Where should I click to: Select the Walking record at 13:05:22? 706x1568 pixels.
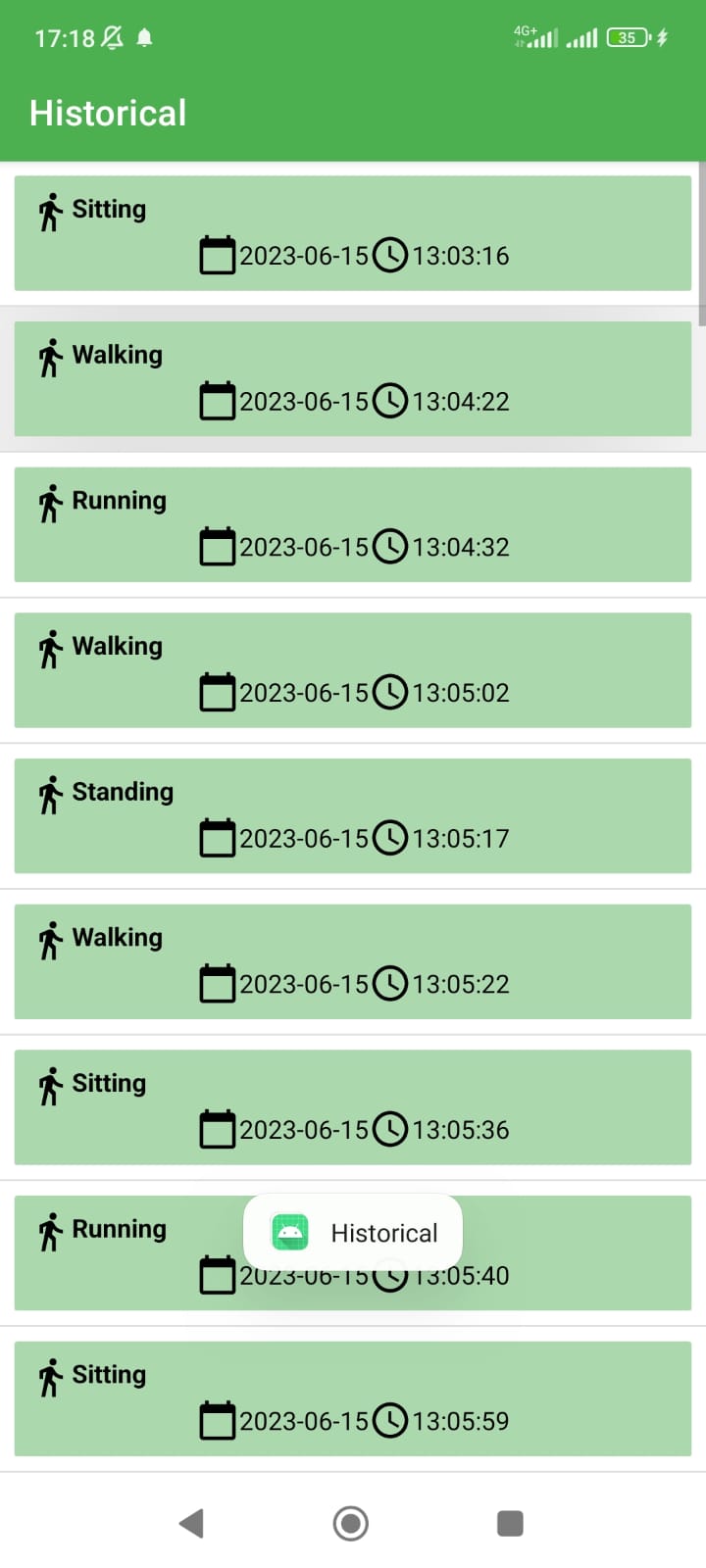pyautogui.click(x=353, y=961)
